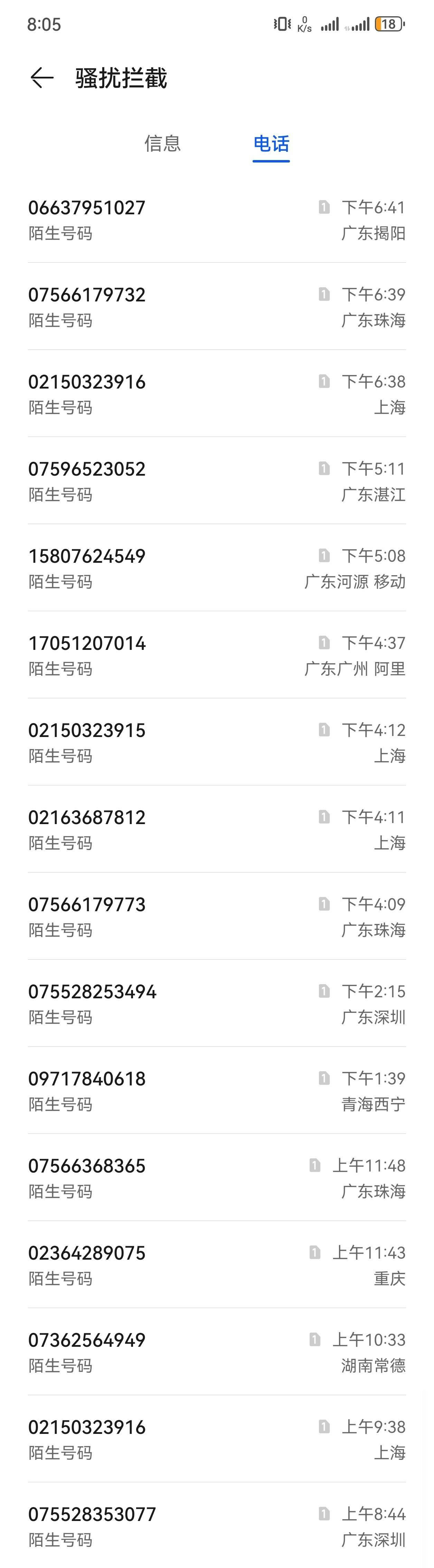The width and height of the screenshot is (434, 1568).
Task: Open 02150323916 call blocked at 上午9:38
Action: point(217,1438)
